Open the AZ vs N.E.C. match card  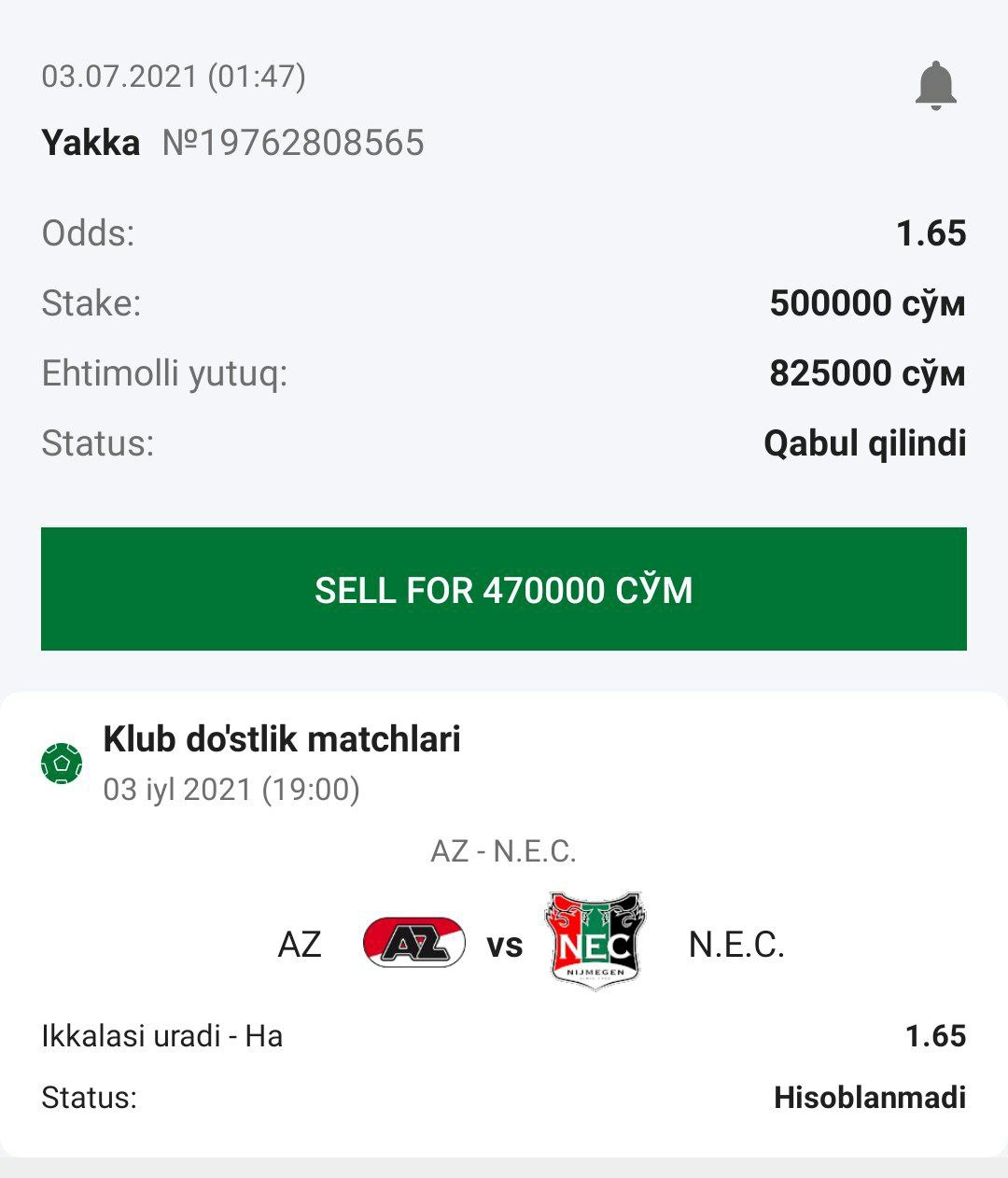coord(504,943)
